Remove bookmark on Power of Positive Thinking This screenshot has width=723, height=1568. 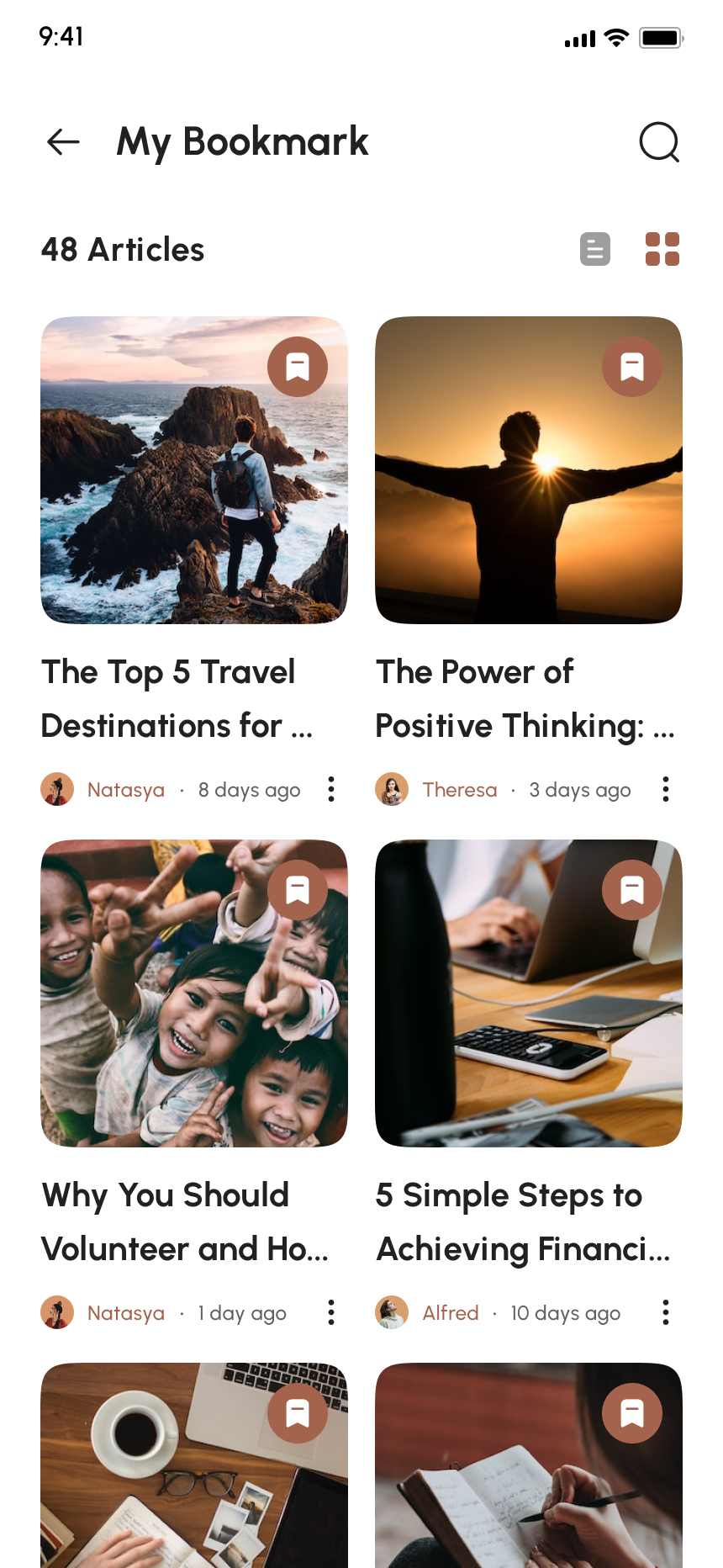(x=632, y=367)
